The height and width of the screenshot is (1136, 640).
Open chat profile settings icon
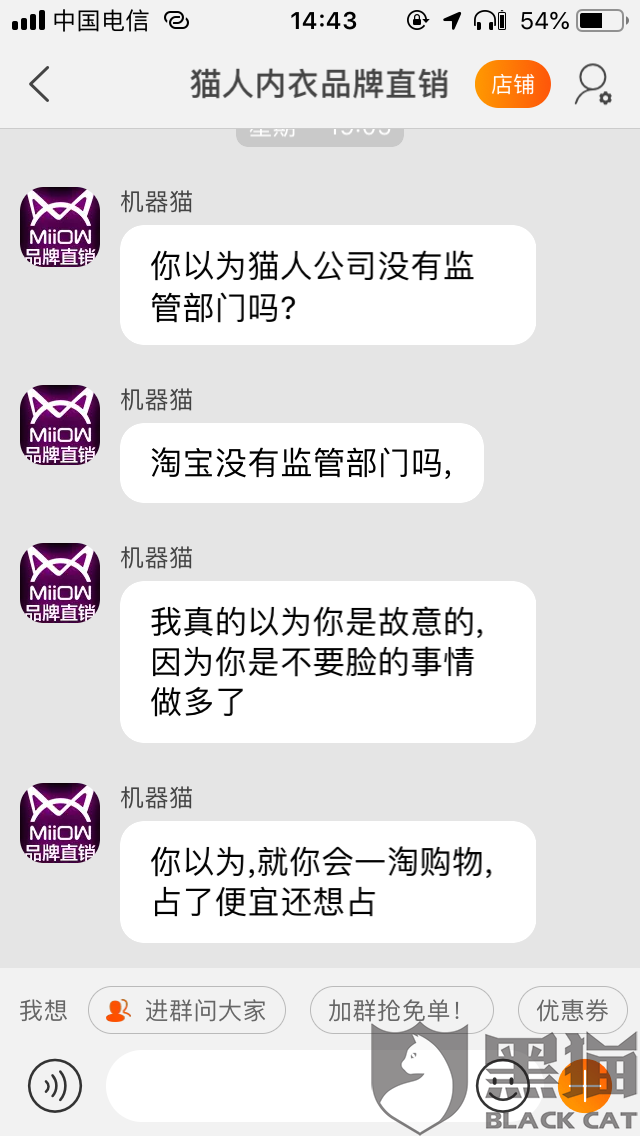pos(593,85)
